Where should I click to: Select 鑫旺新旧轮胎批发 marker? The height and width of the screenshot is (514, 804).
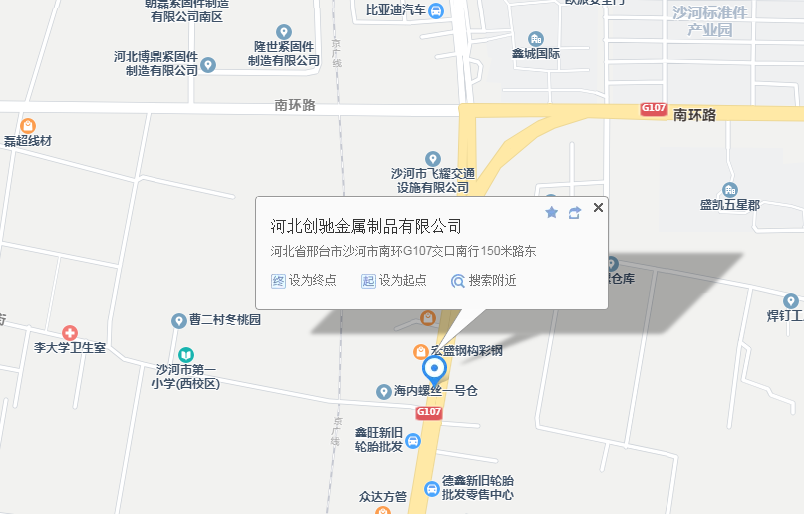pyautogui.click(x=412, y=440)
